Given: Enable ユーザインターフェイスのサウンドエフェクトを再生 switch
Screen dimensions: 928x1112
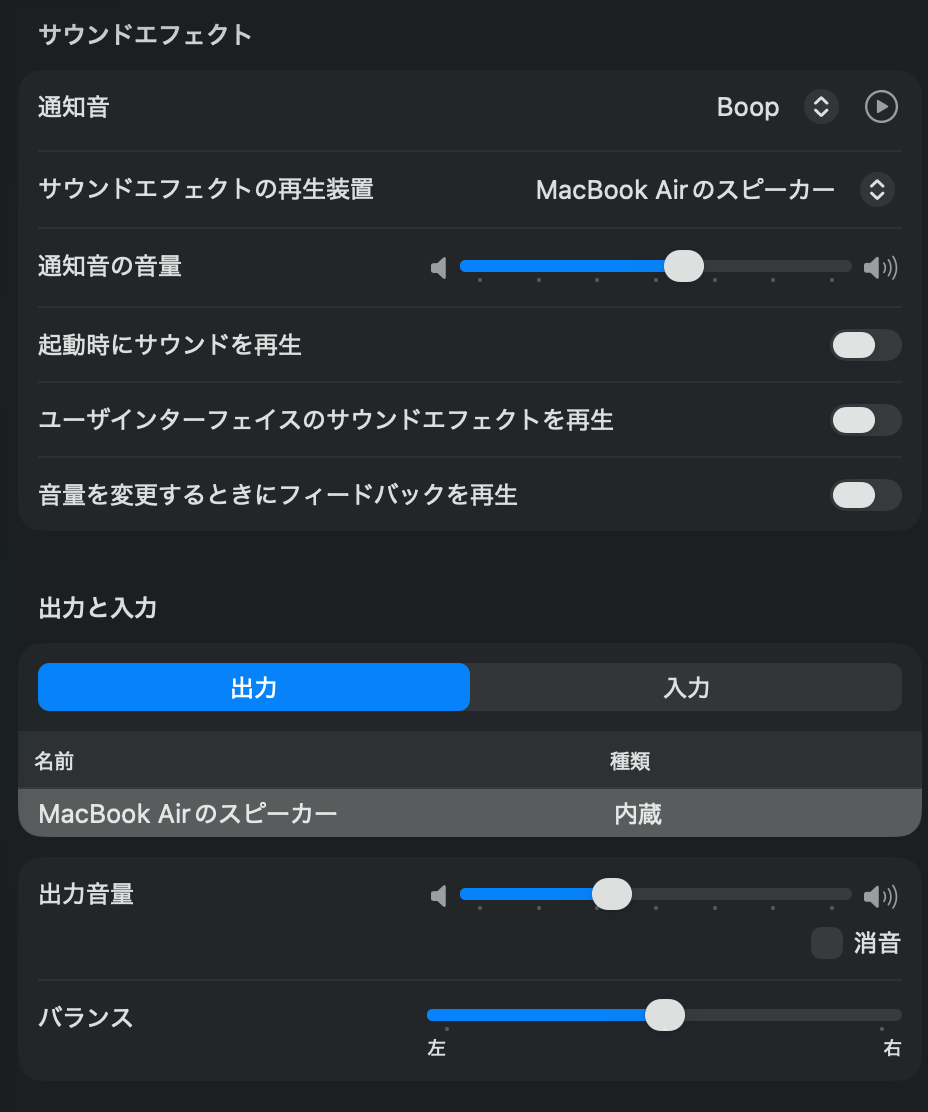Looking at the screenshot, I should [x=865, y=420].
